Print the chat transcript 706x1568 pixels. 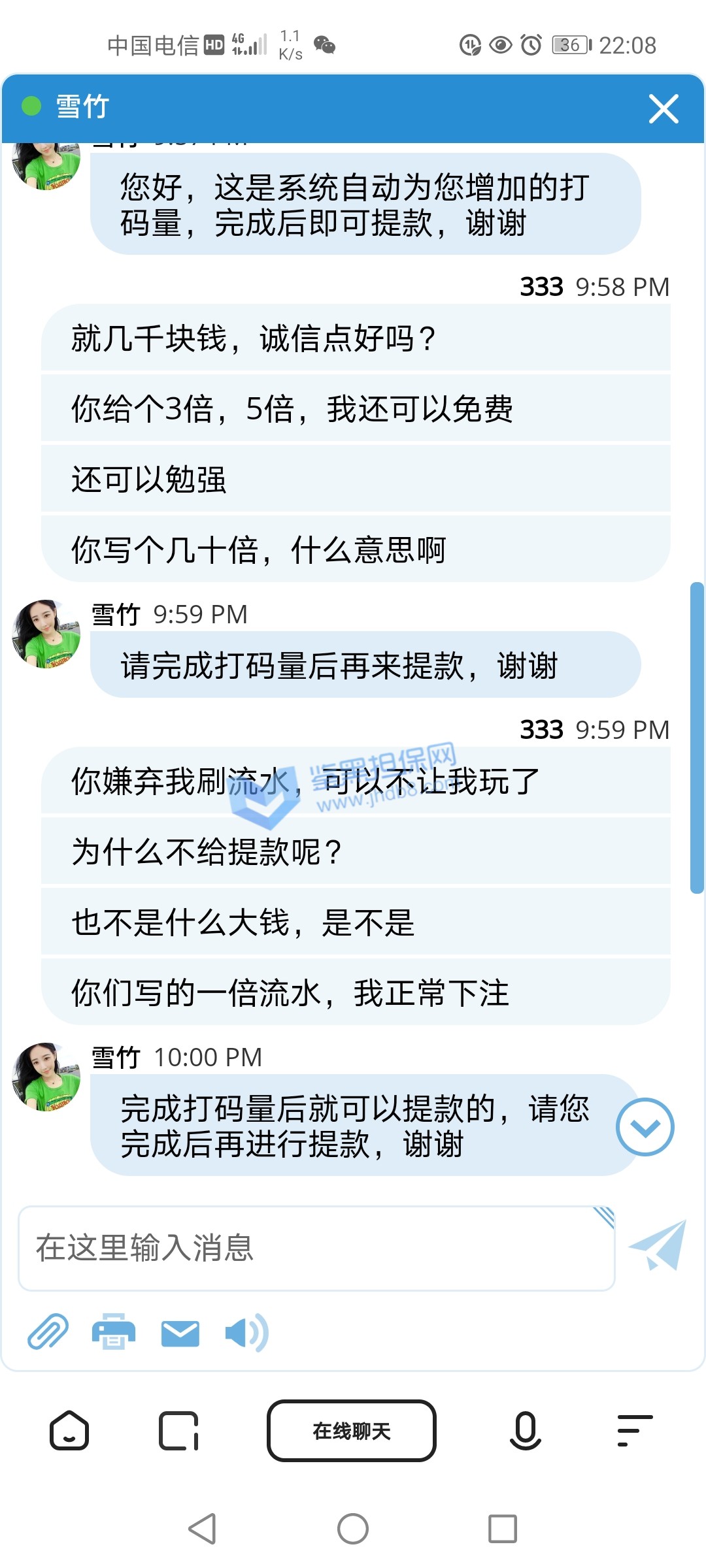coord(114,1333)
